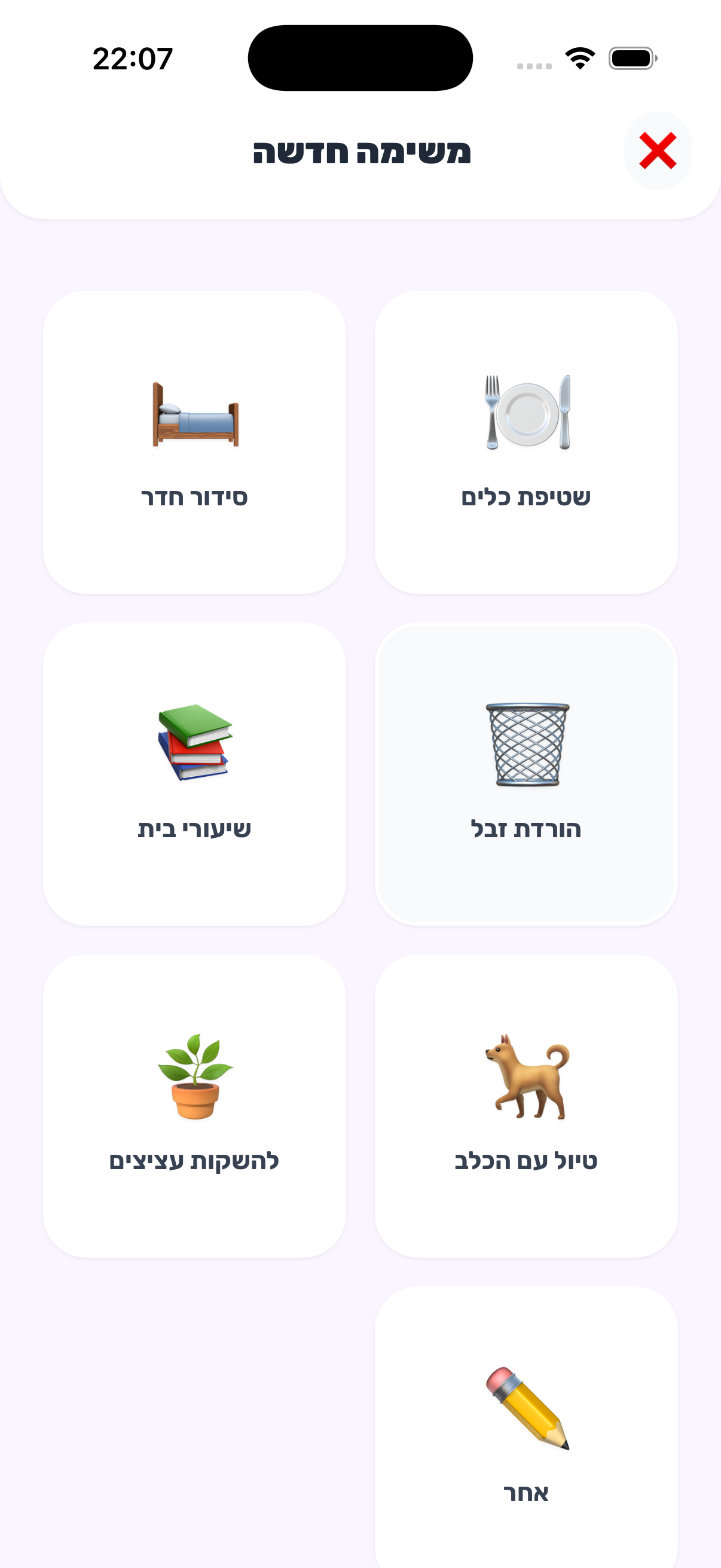The width and height of the screenshot is (721, 1568).
Task: Open the שטיפת כלים task option
Action: click(527, 441)
